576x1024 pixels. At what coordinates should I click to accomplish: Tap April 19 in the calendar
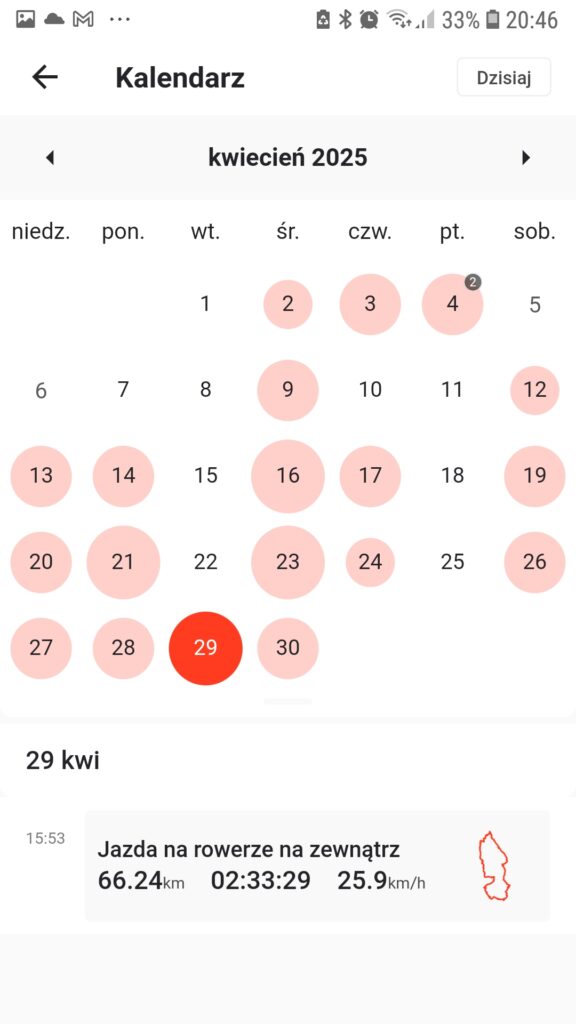tap(535, 475)
